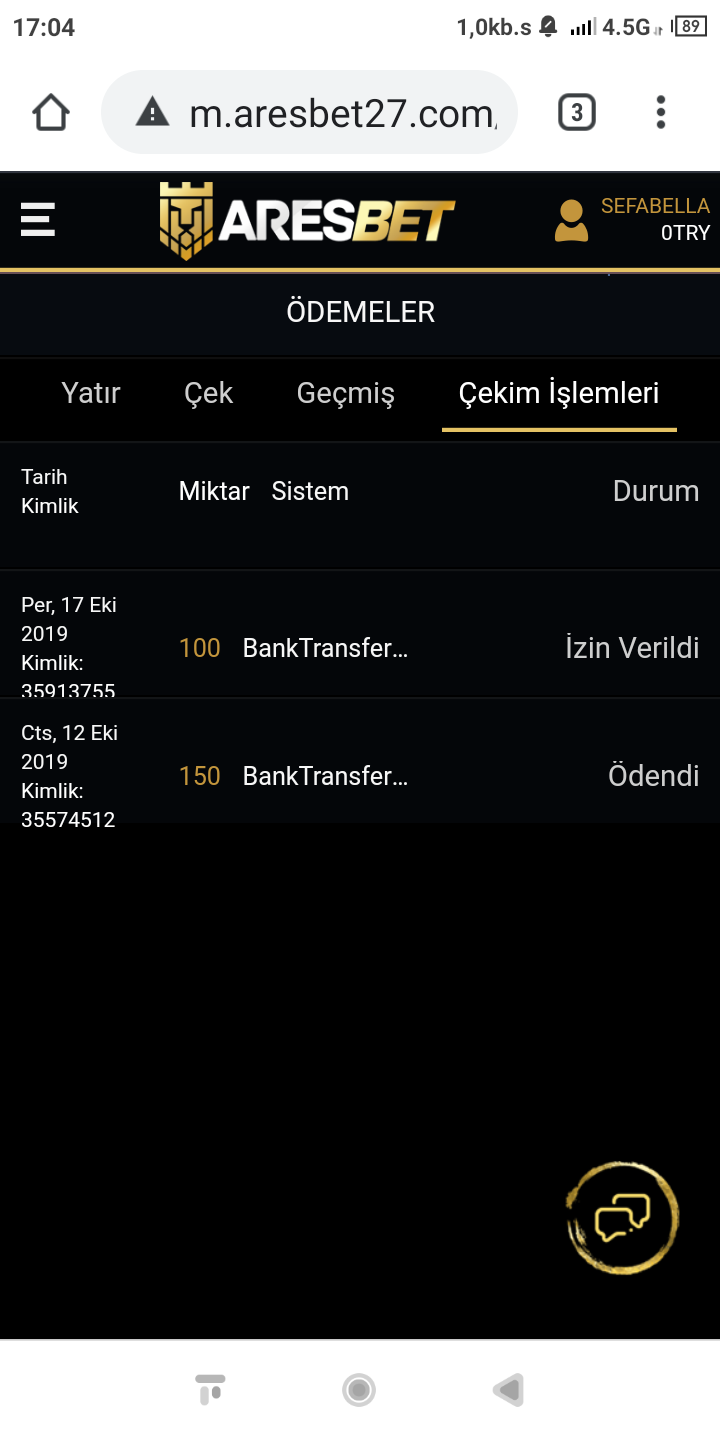Switch to the Çek tab
Image resolution: width=720 pixels, height=1440 pixels.
[x=208, y=394]
